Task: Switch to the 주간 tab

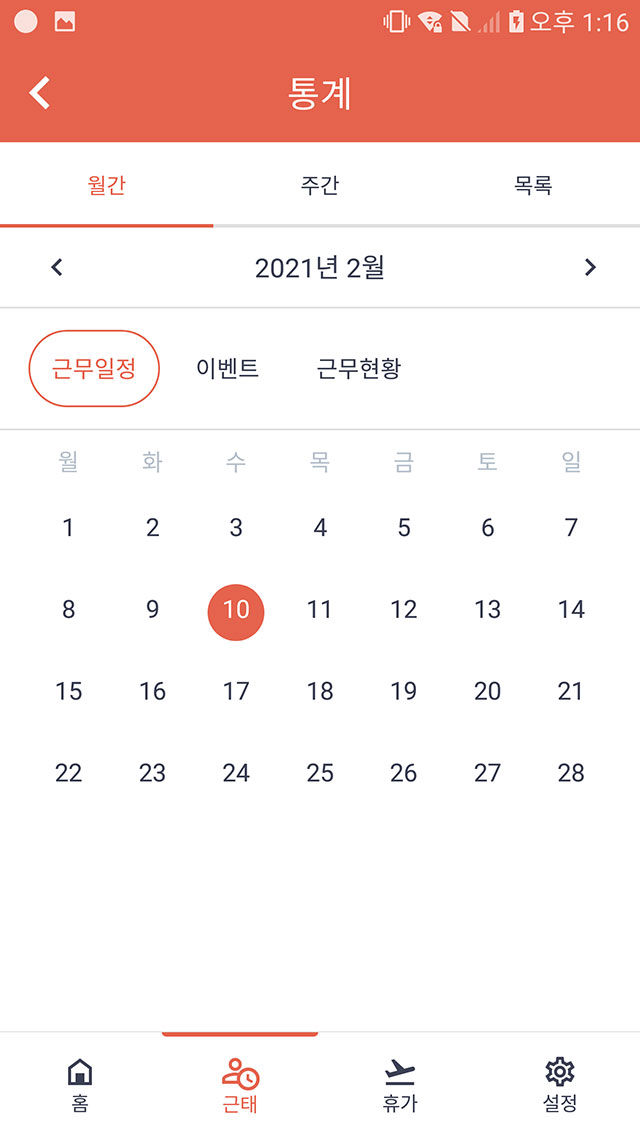Action: coord(320,185)
